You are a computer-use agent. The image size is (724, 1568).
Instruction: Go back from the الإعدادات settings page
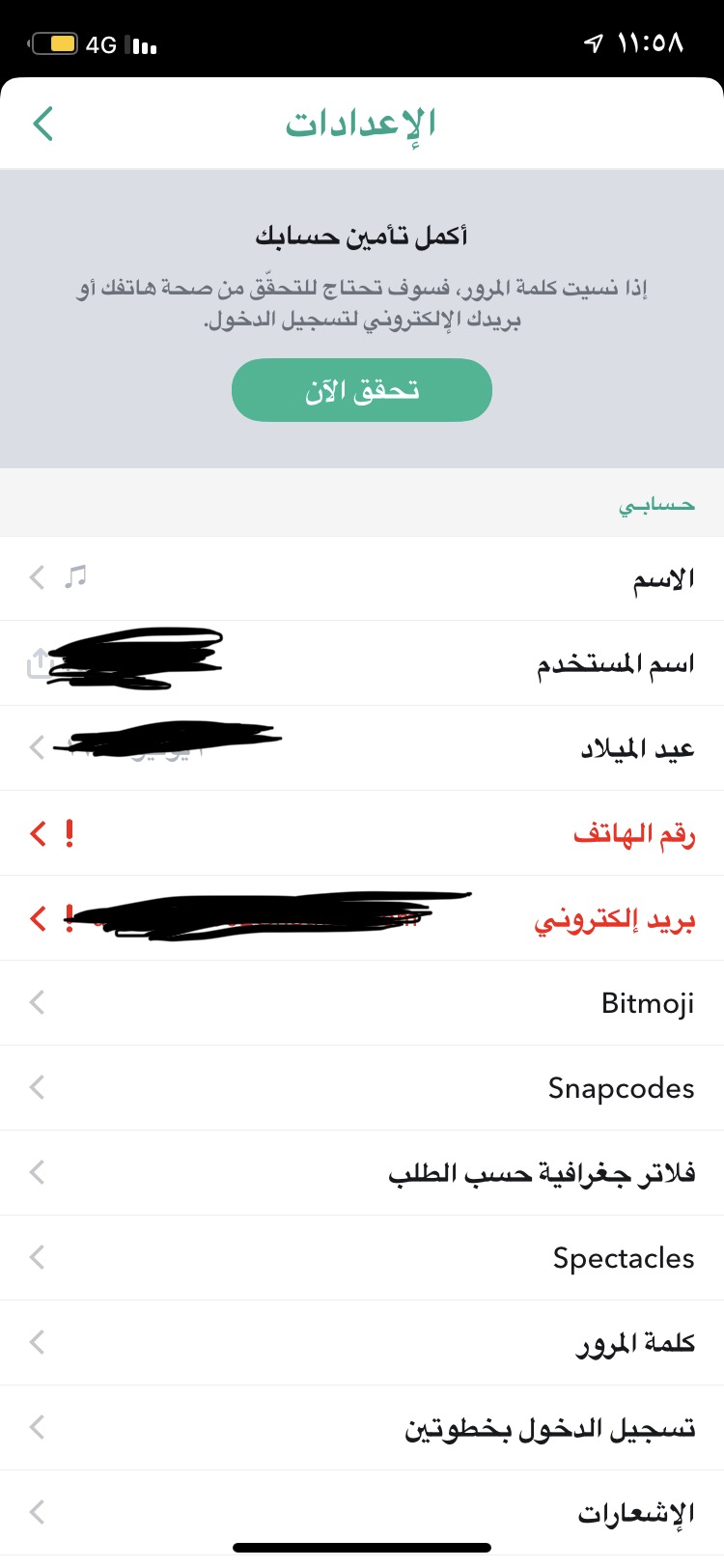(42, 124)
